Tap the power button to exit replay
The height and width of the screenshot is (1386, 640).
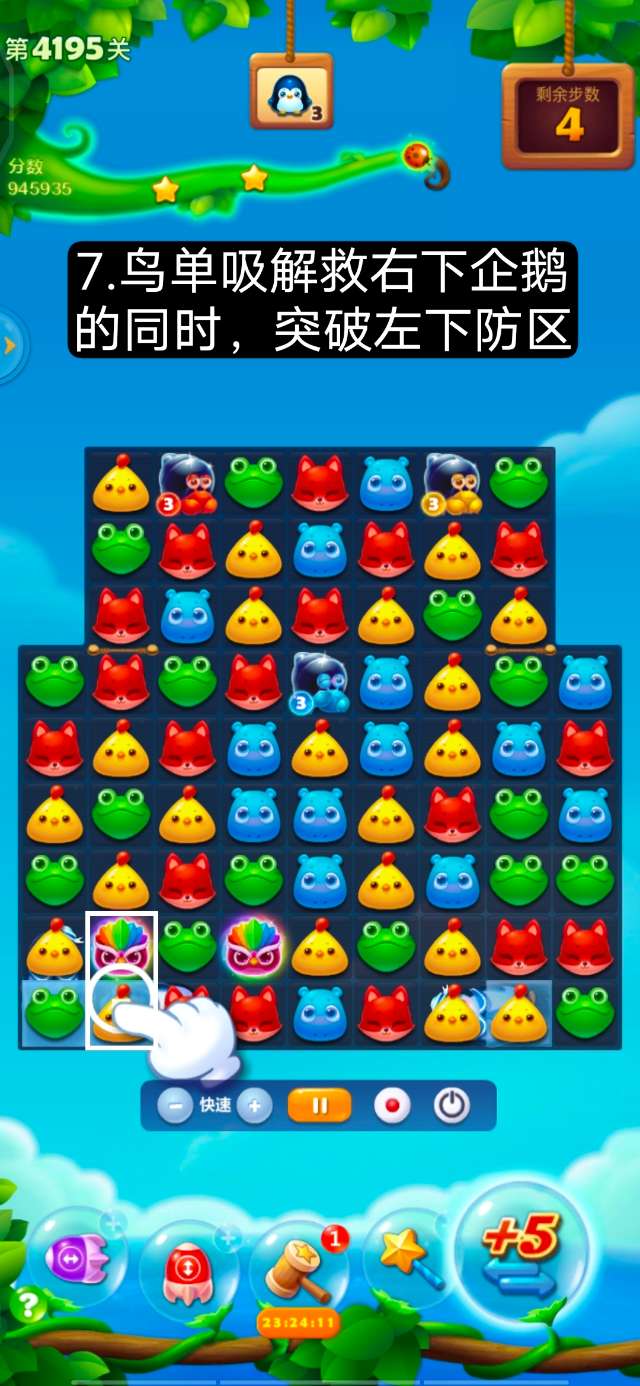click(452, 1106)
